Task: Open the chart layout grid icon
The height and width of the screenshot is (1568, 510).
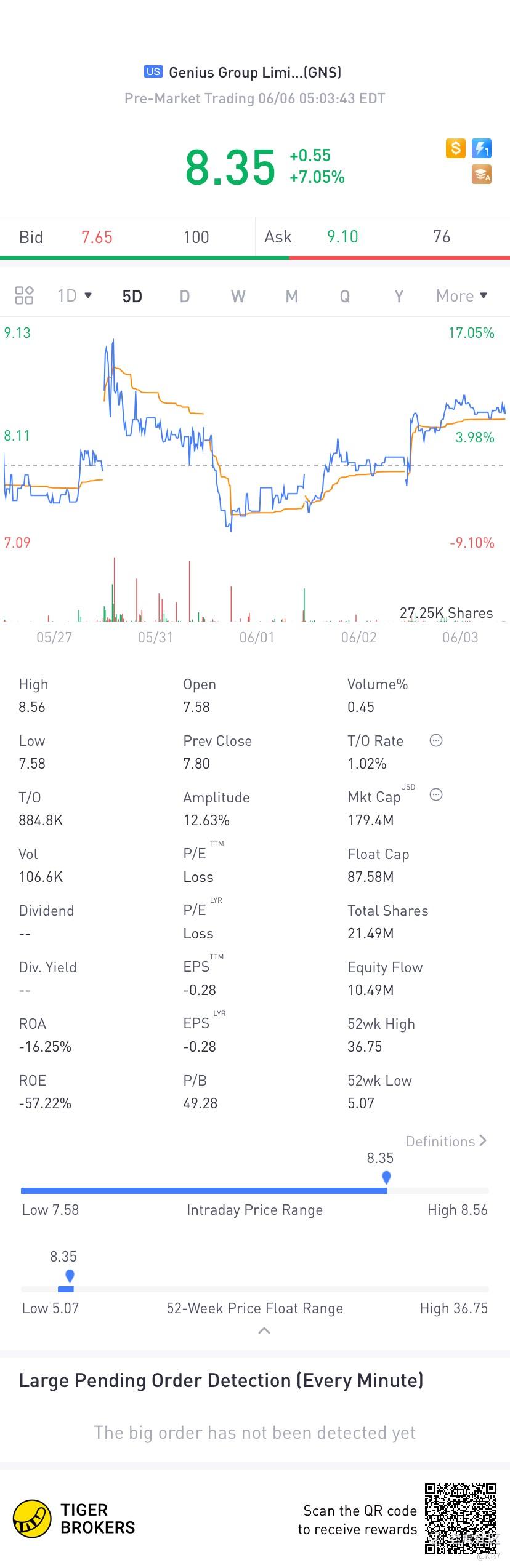Action: point(24,295)
